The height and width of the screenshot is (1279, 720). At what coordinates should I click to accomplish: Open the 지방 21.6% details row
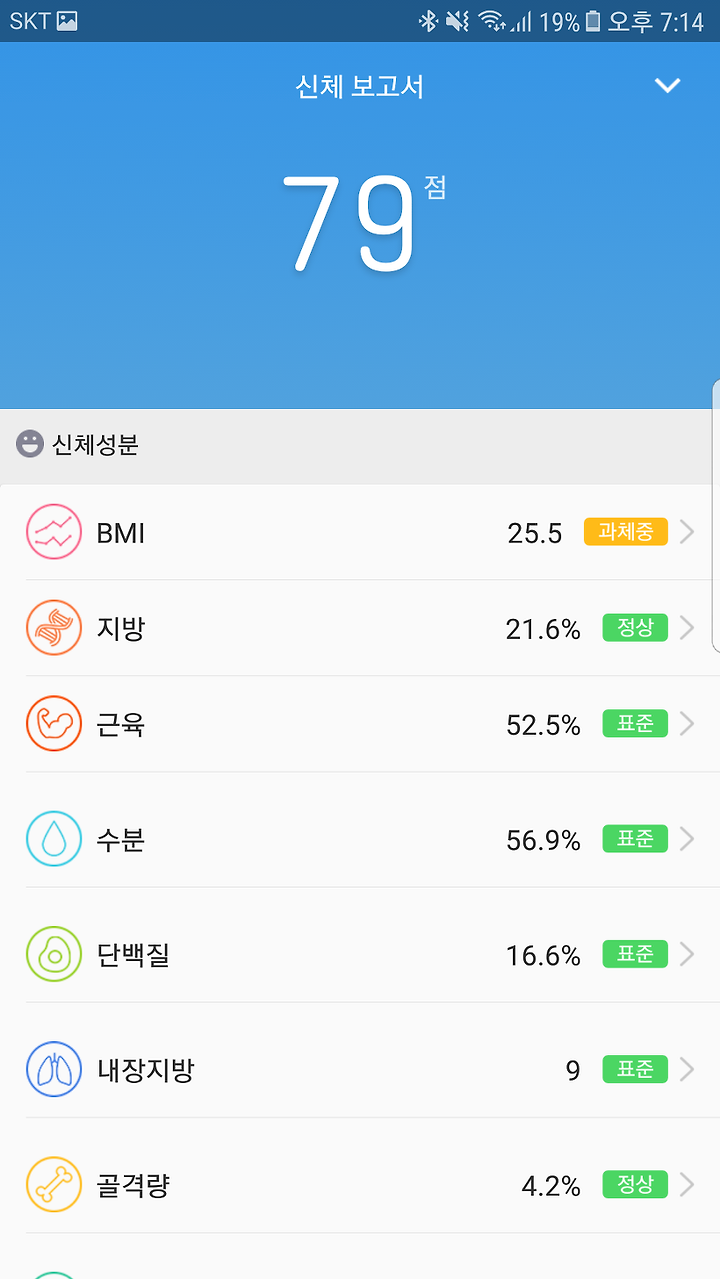point(360,628)
